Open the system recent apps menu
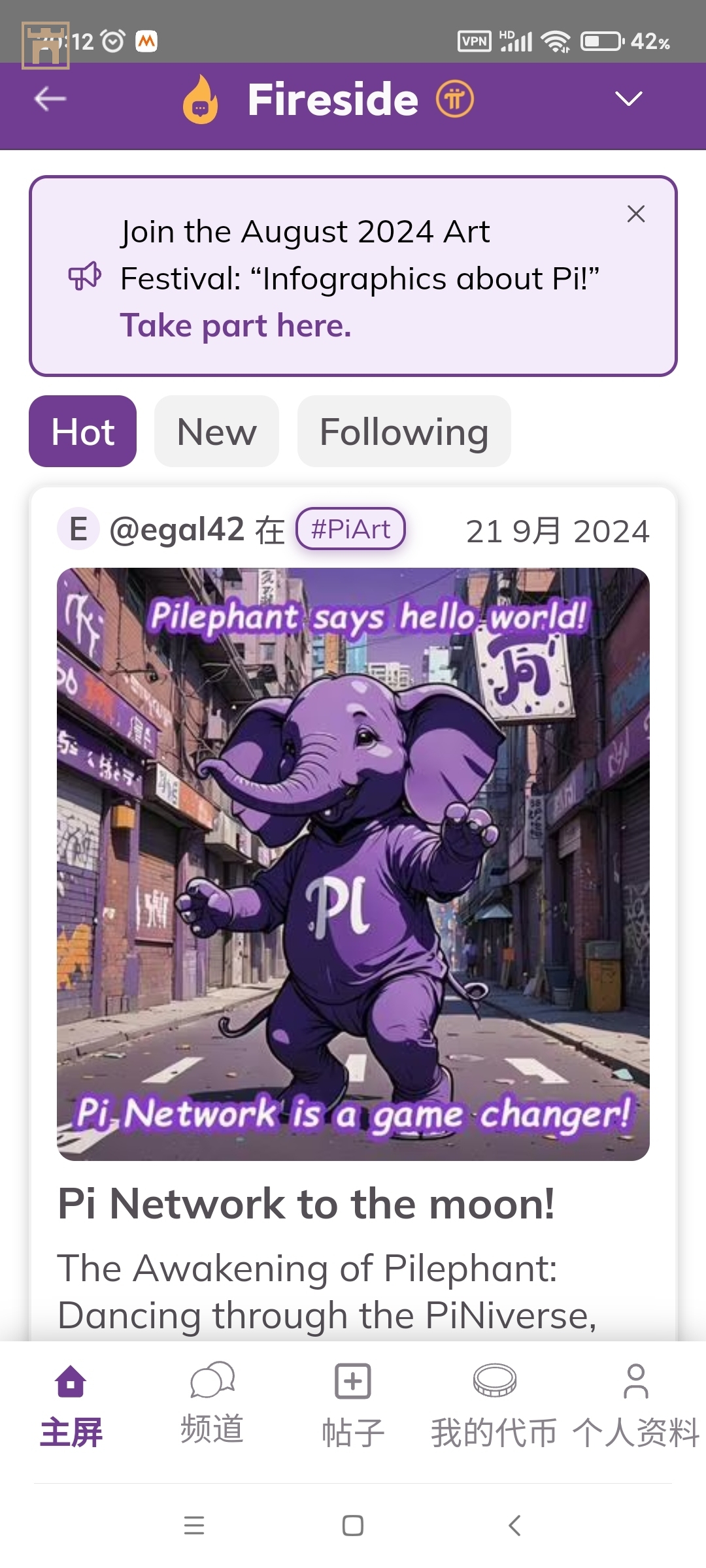Viewport: 706px width, 1568px height. pyautogui.click(x=194, y=1526)
